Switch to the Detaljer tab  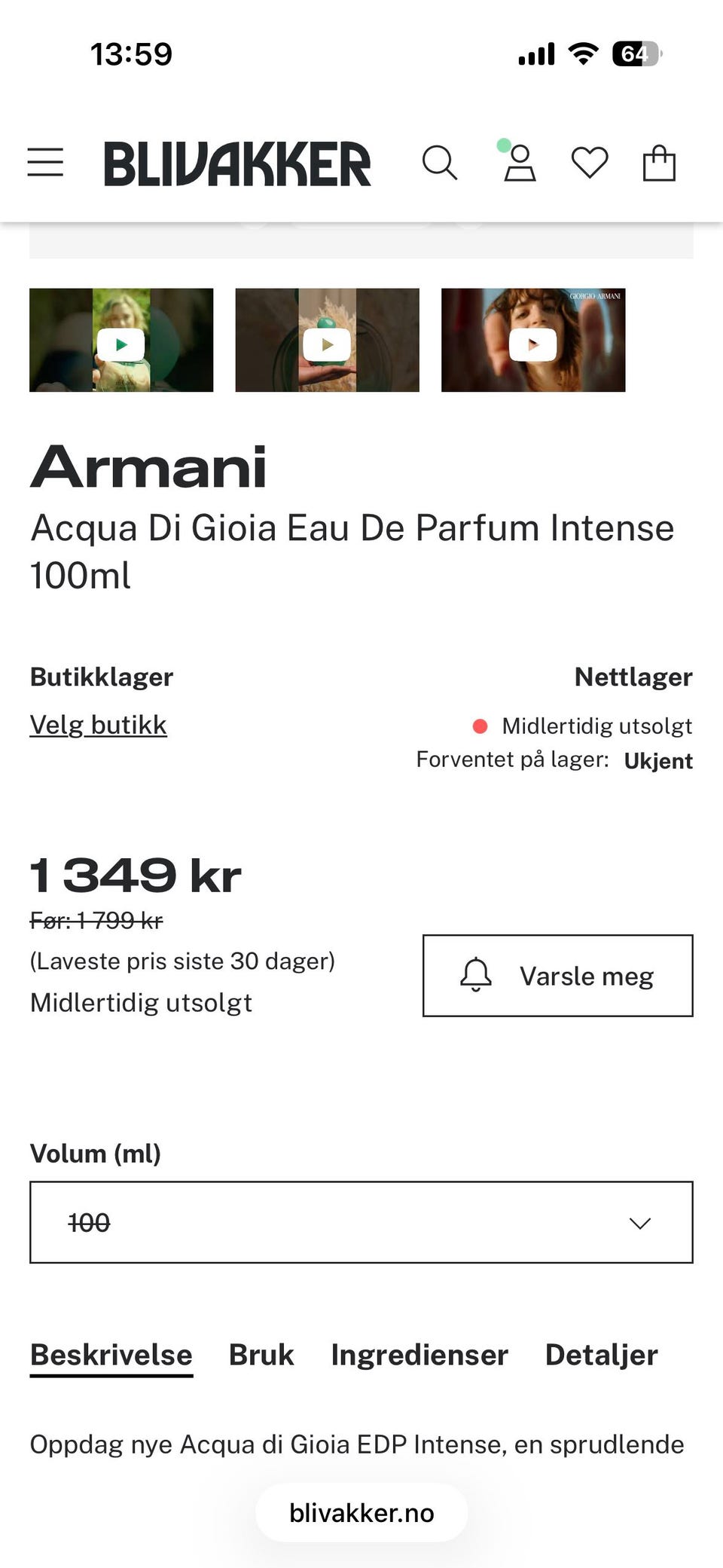[x=602, y=1355]
